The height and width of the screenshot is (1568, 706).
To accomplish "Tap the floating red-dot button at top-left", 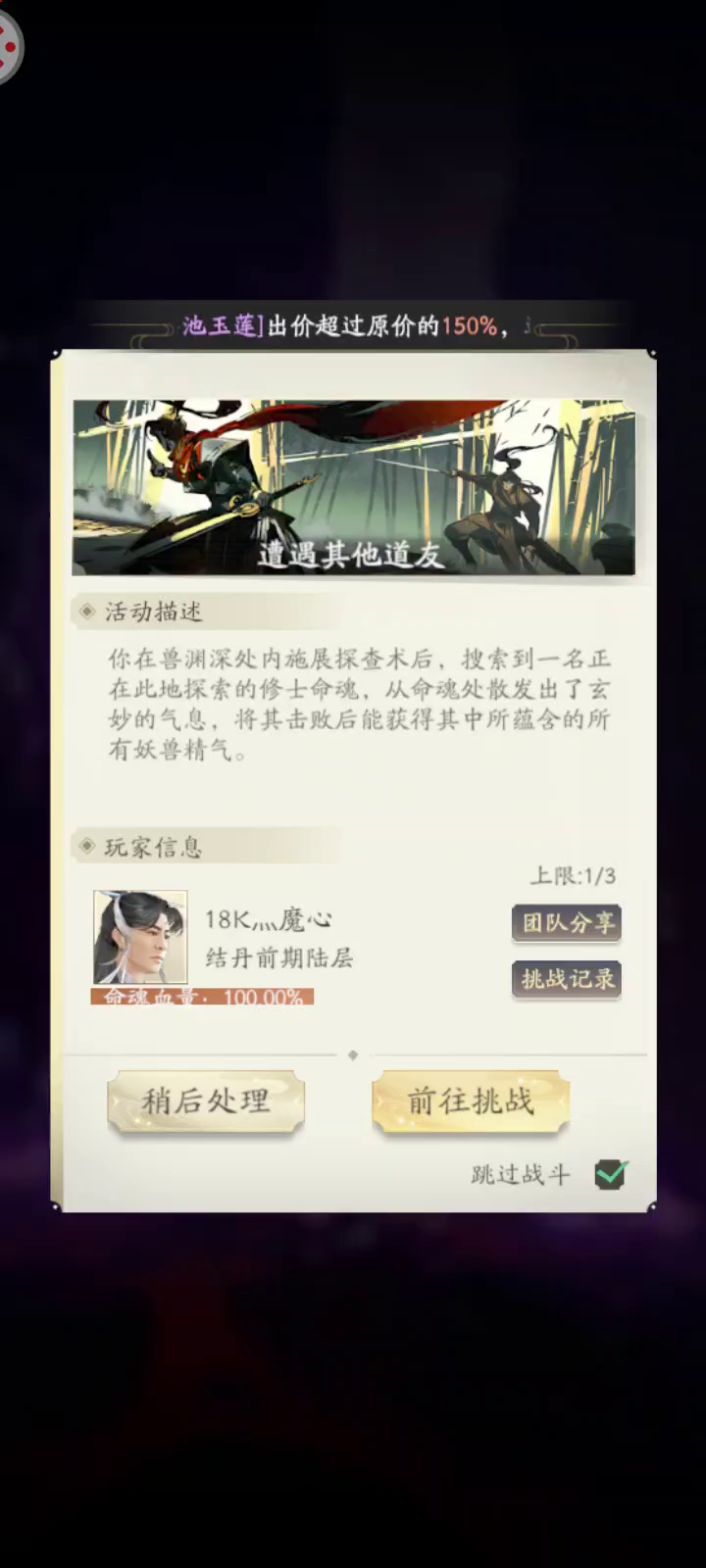I will (x=8, y=44).
